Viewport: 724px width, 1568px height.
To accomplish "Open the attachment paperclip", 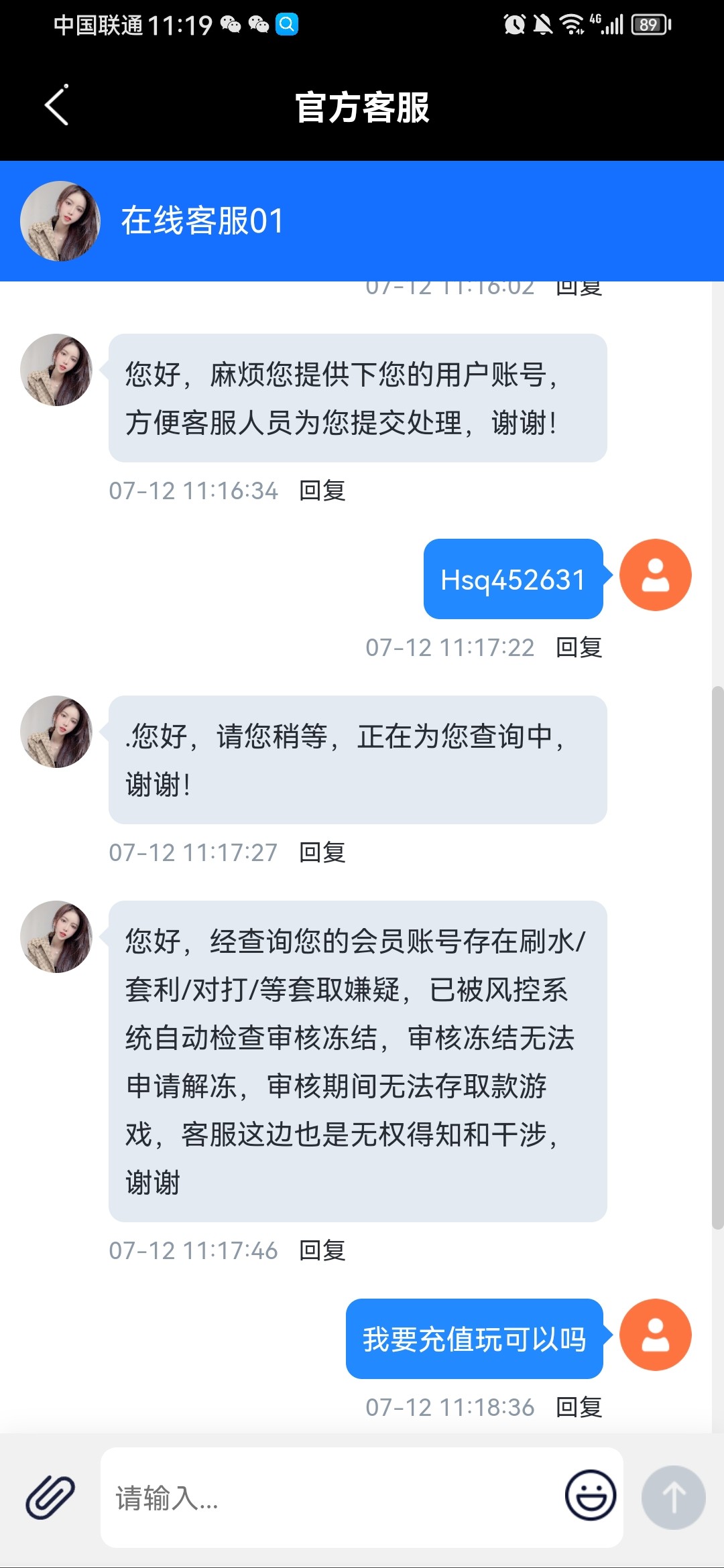I will 50,1497.
